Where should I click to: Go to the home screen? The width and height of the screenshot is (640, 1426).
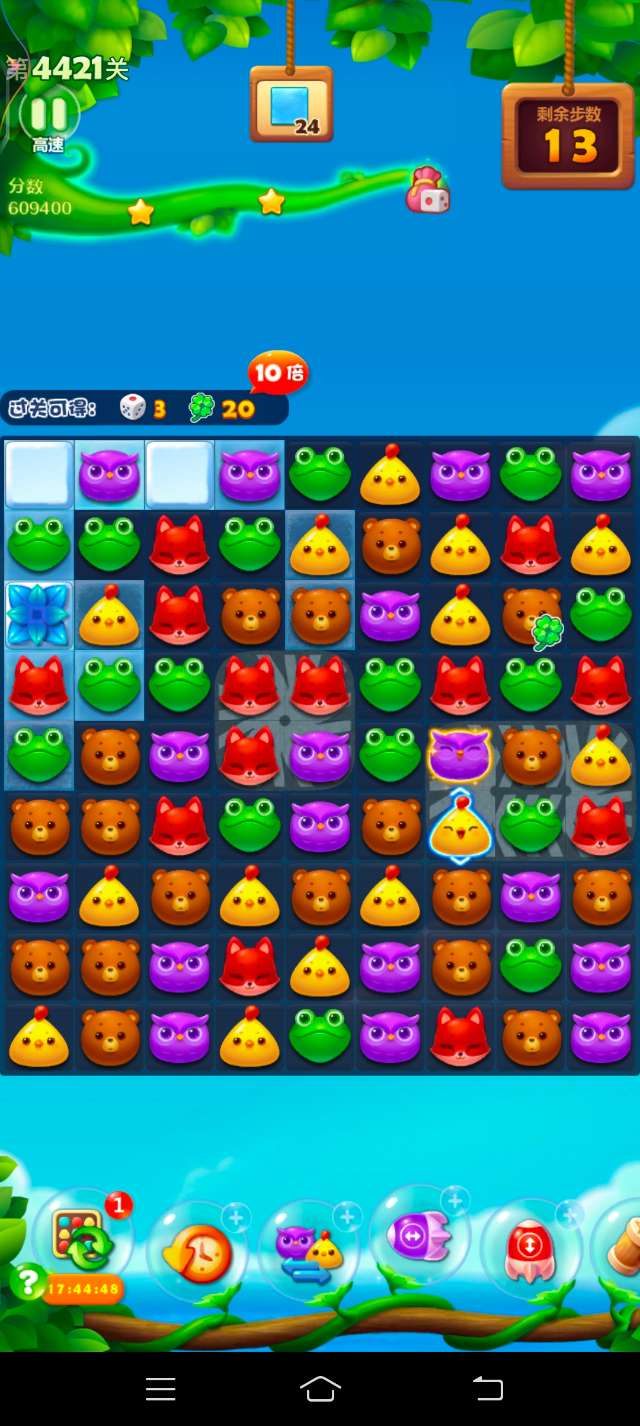click(x=320, y=1388)
